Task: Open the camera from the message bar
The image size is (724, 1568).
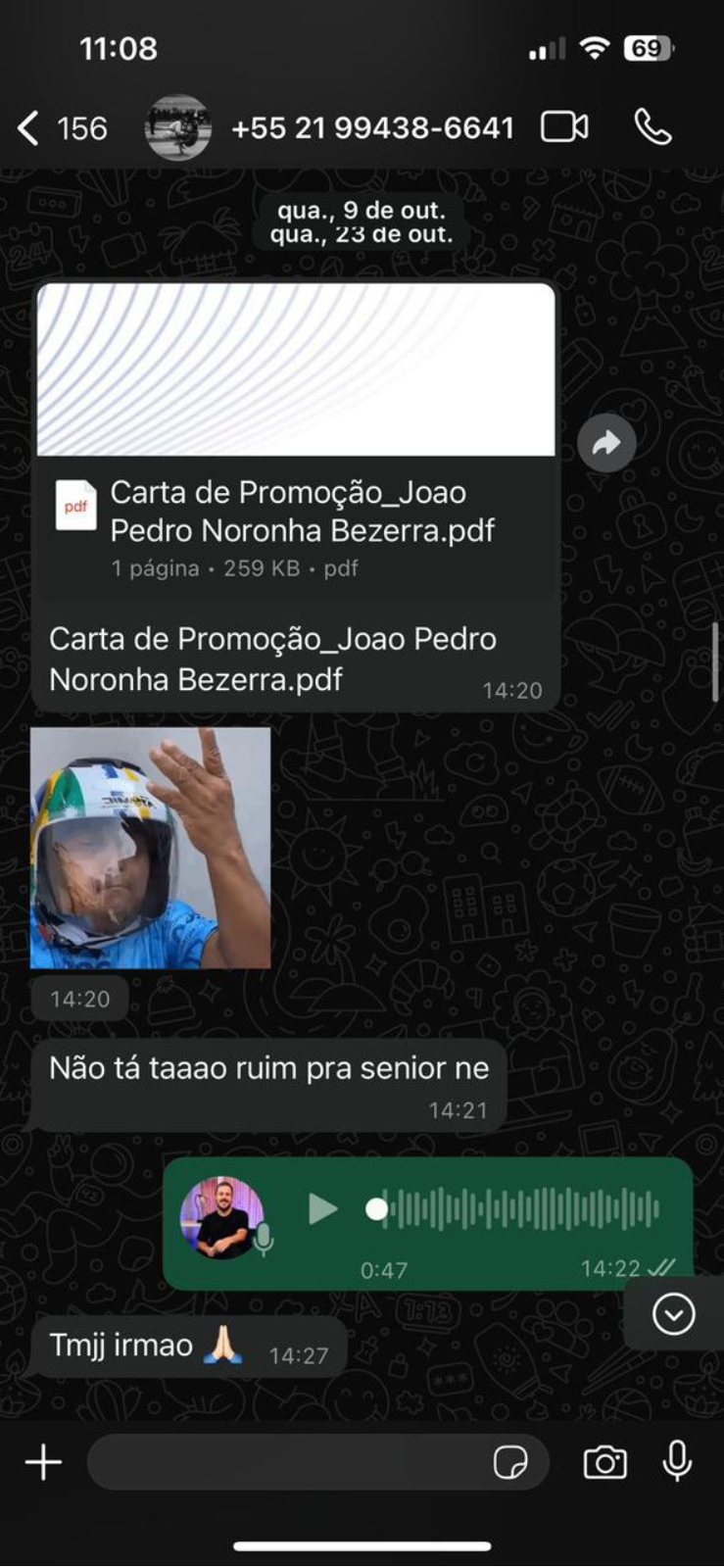Action: (604, 1461)
